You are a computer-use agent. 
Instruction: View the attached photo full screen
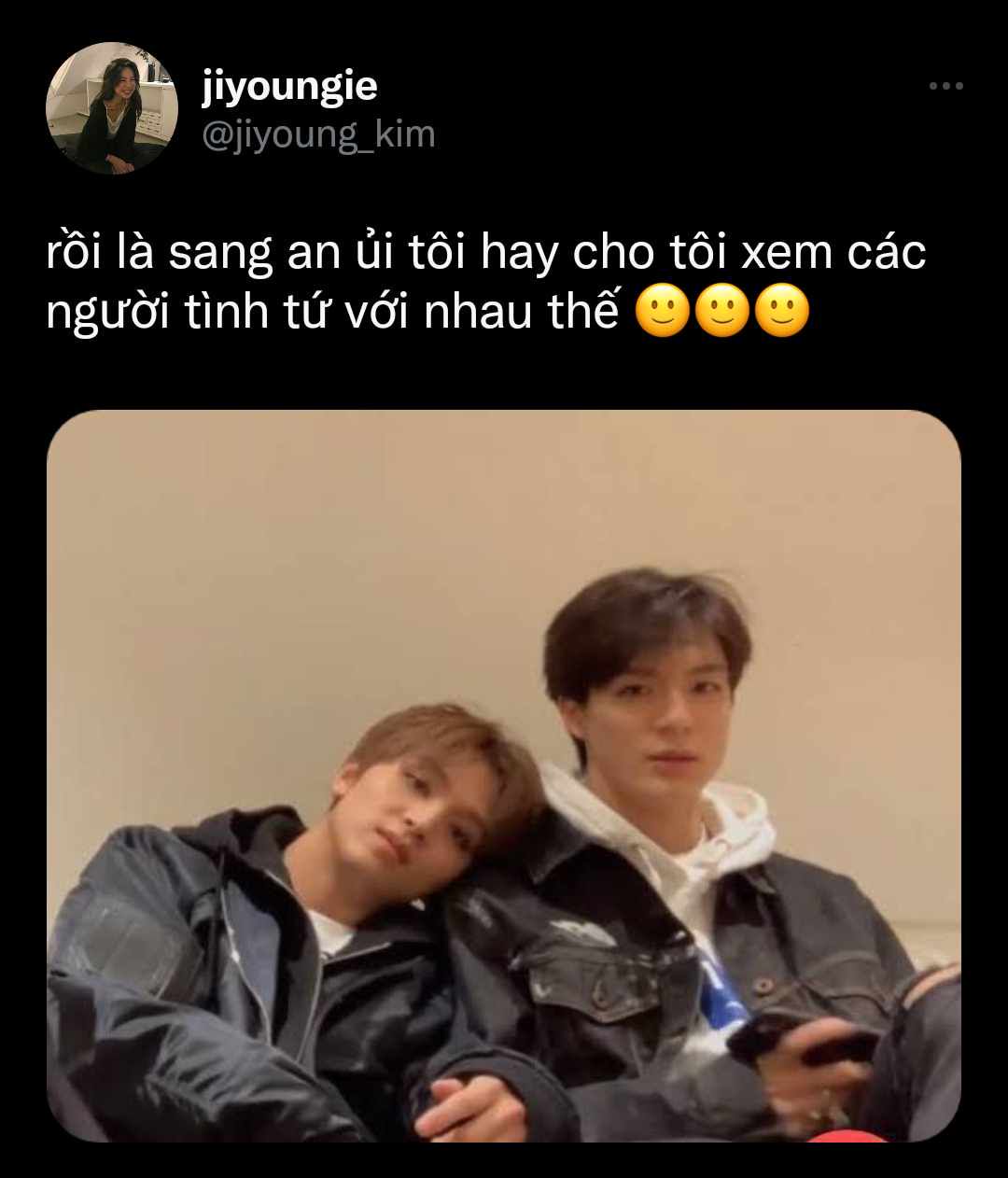pyautogui.click(x=504, y=775)
